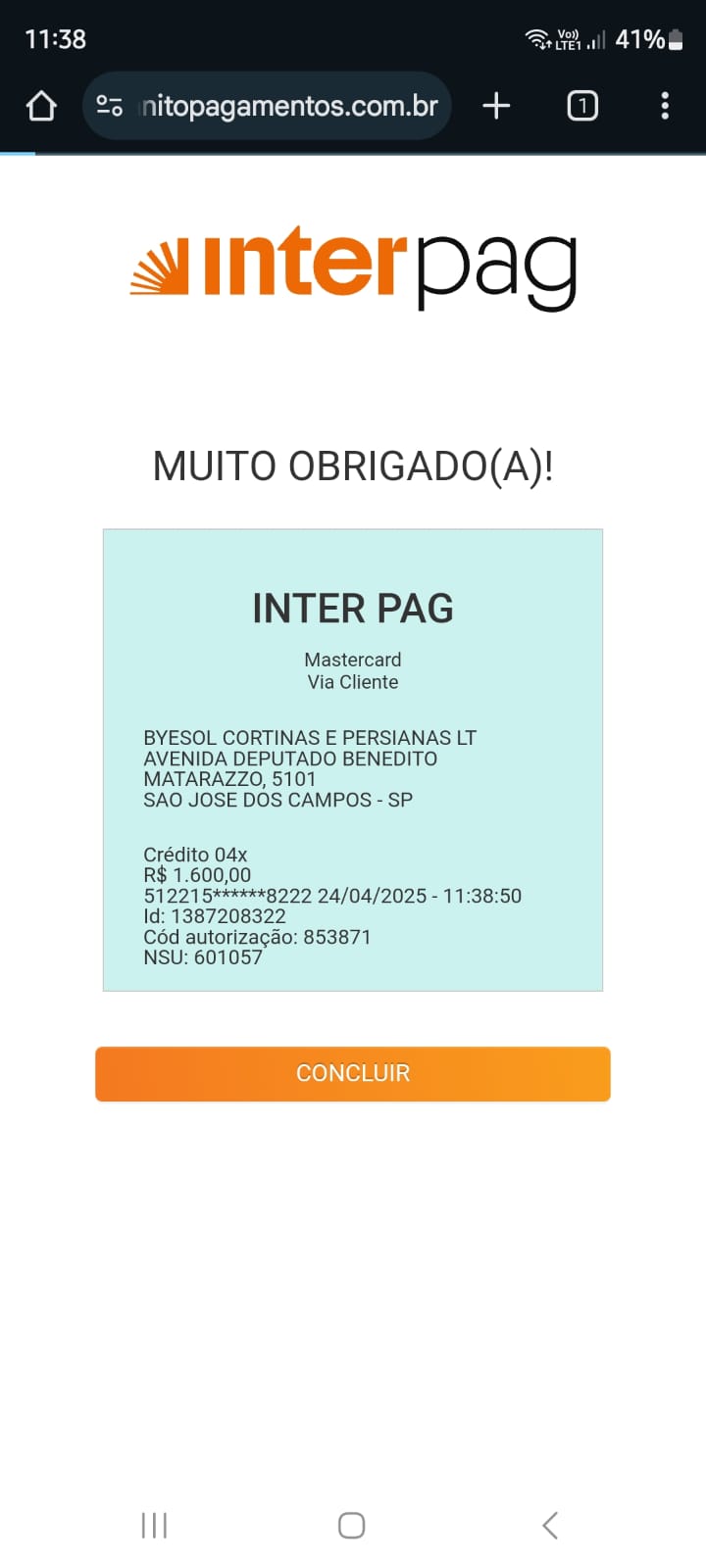This screenshot has width=706, height=1568.
Task: Open the browser overflow menu
Action: tap(665, 106)
